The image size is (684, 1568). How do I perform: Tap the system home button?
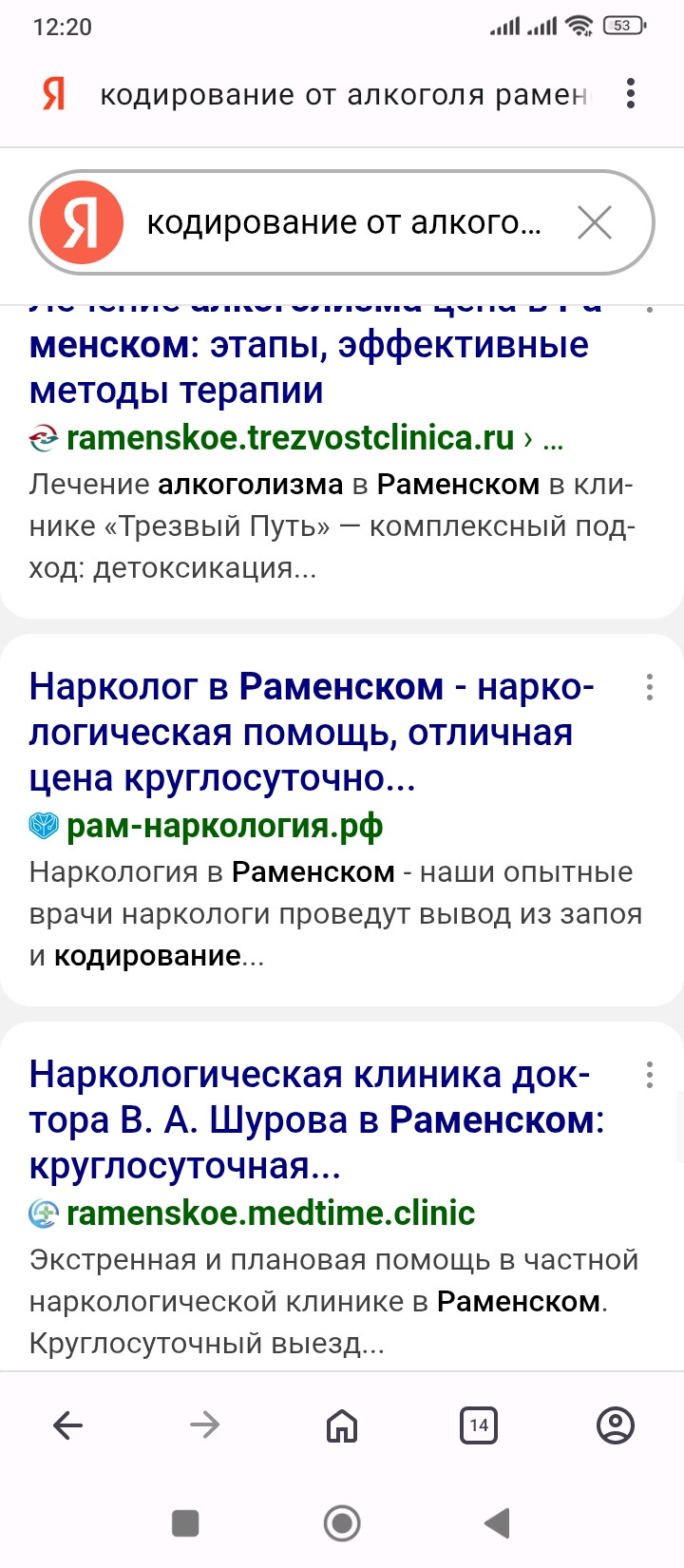pyautogui.click(x=342, y=1523)
